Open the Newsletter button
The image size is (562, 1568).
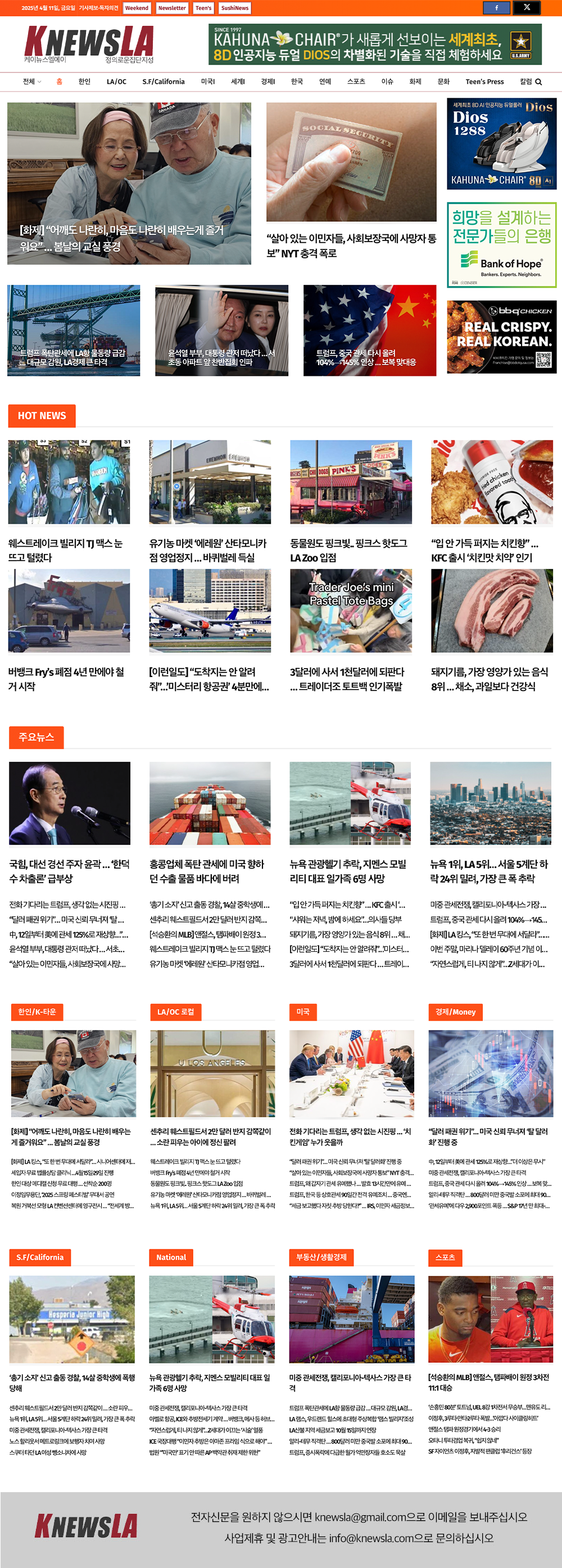(x=172, y=8)
